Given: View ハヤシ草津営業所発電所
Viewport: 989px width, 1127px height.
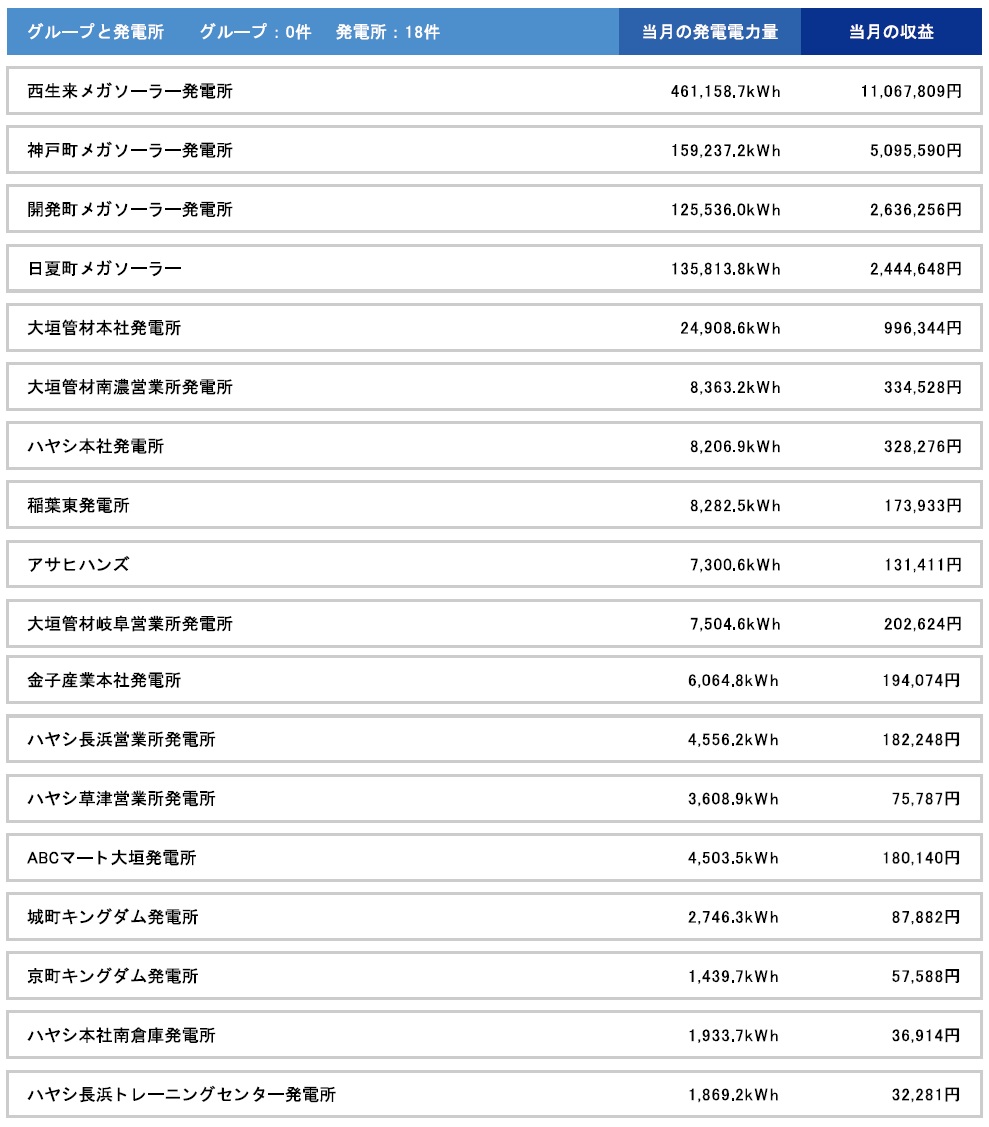Looking at the screenshot, I should [122, 799].
